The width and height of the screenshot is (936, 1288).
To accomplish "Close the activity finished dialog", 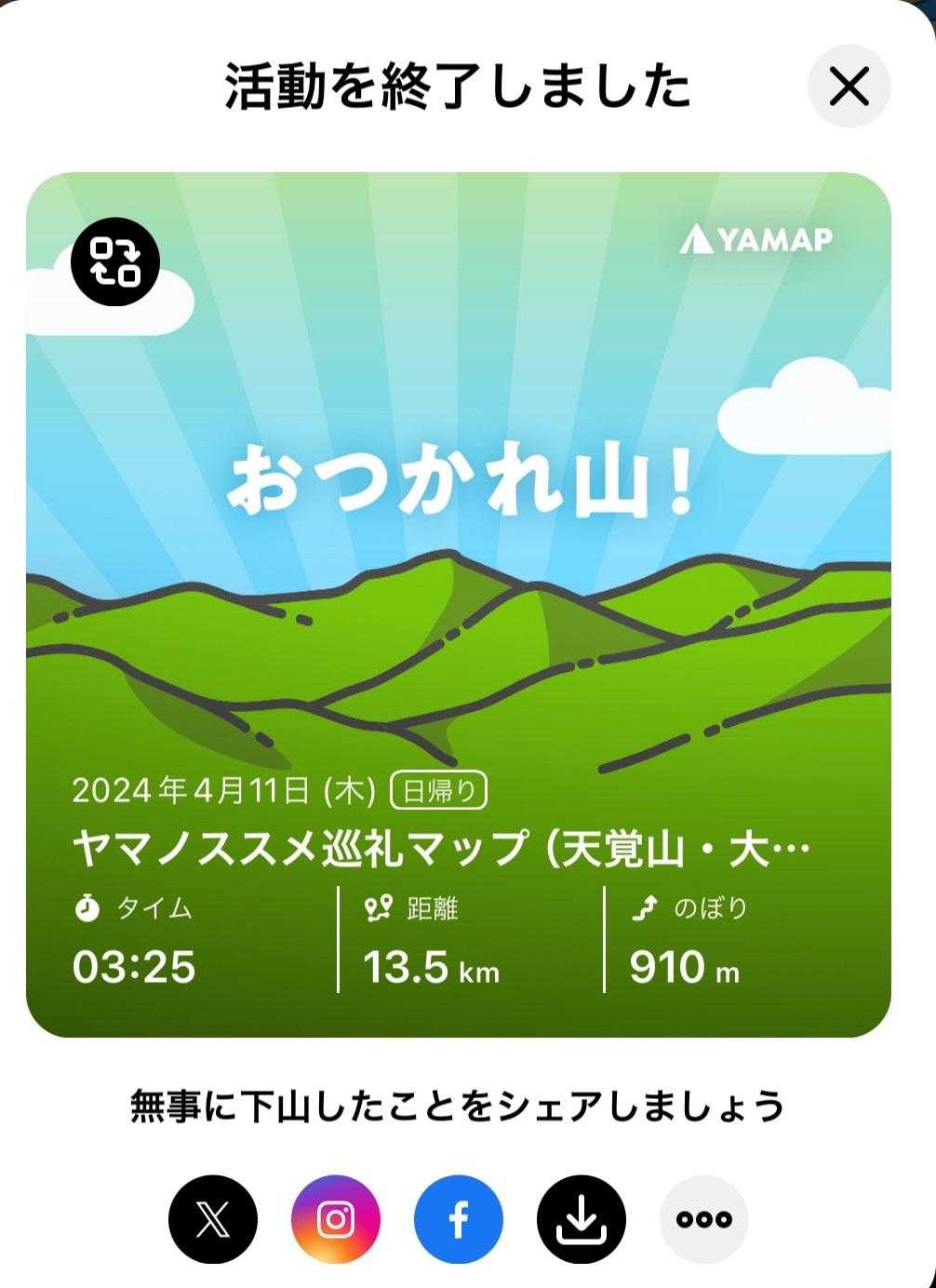I will pos(848,87).
